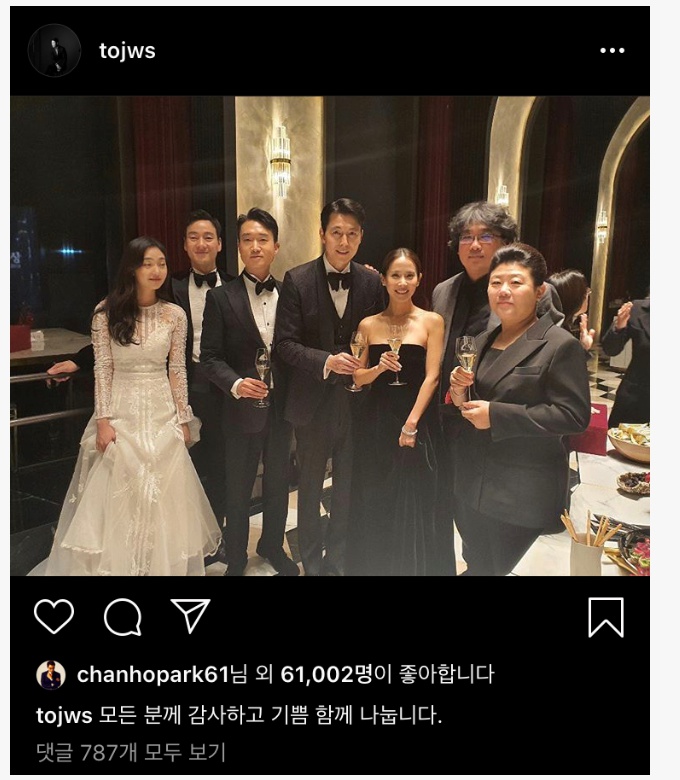Screen dimensions: 680x780
Task: Open the post overflow menu
Action: click(x=611, y=51)
